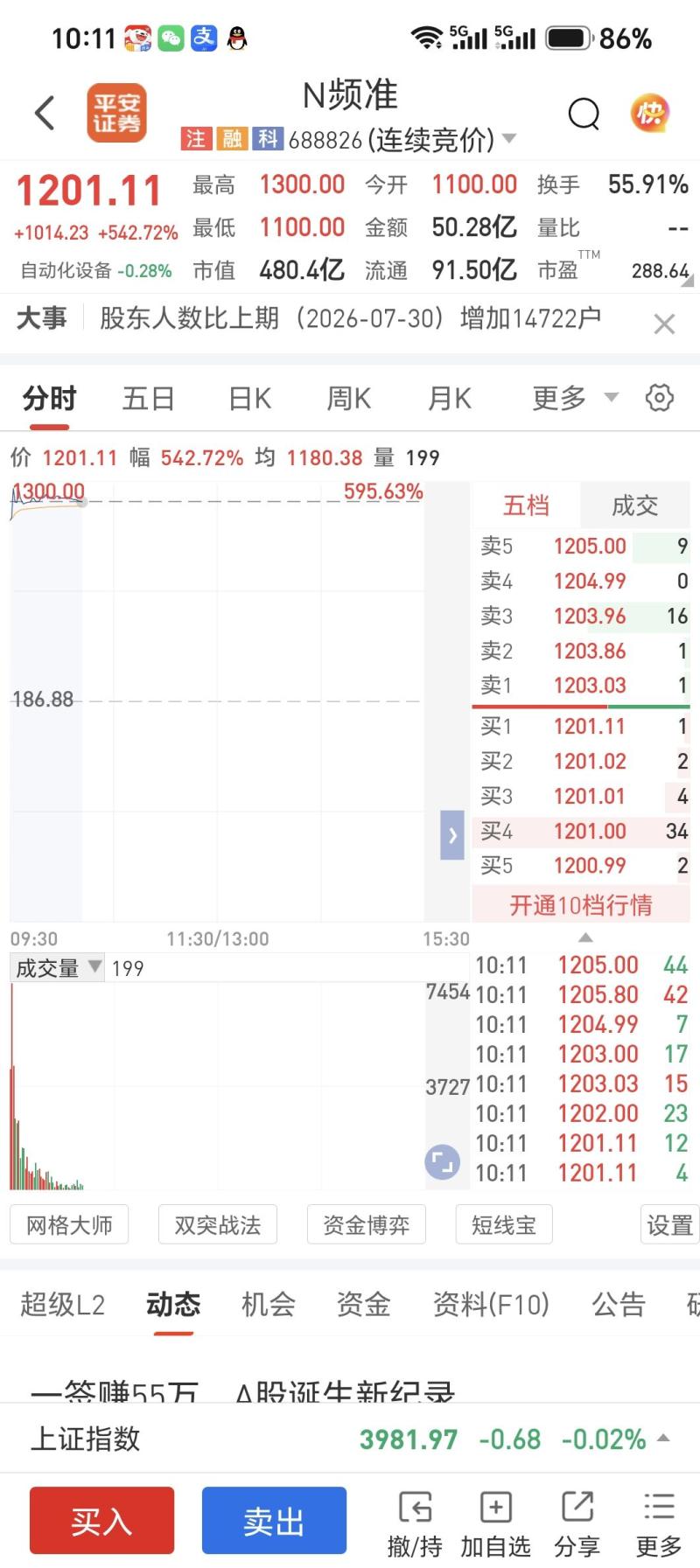The height and width of the screenshot is (1568, 700).
Task: Open the 网格大师 tool
Action: point(69,1224)
